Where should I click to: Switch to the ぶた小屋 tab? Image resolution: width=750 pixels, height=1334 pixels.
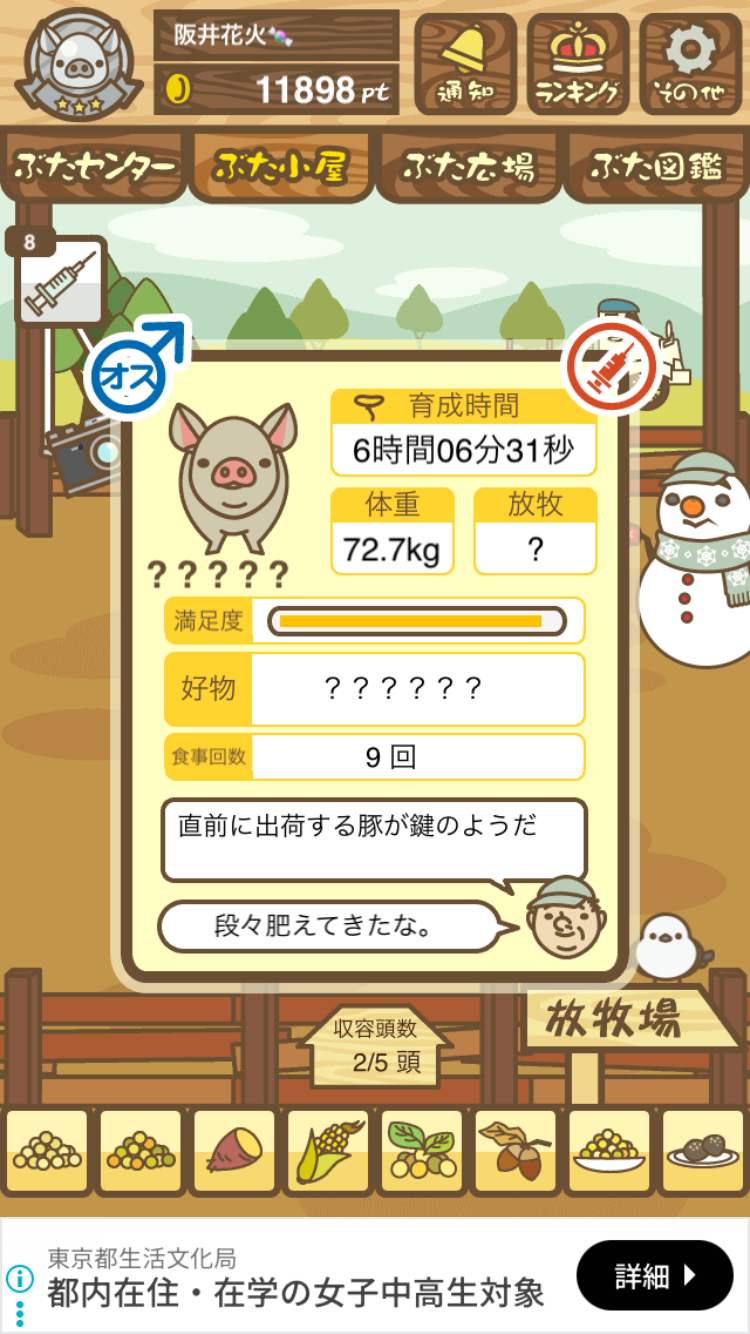pos(281,167)
